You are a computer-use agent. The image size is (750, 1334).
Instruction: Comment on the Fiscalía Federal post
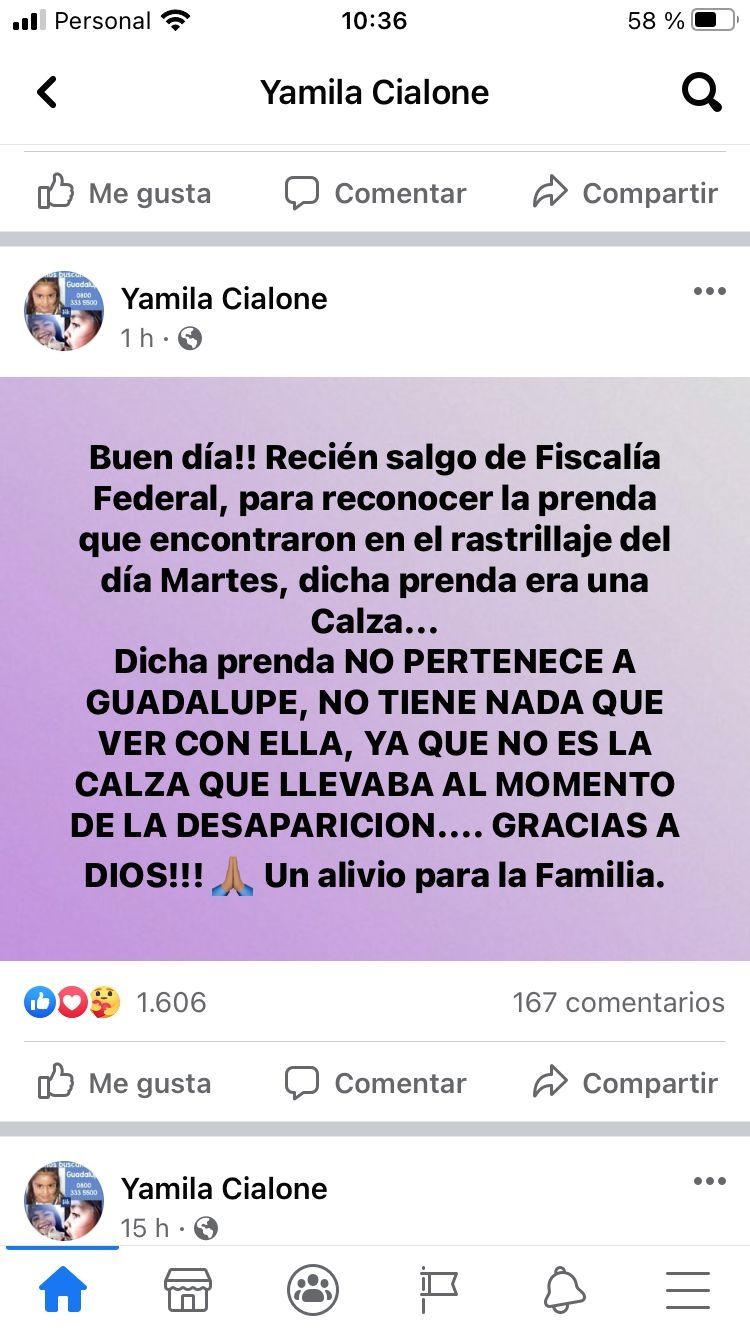[375, 1083]
